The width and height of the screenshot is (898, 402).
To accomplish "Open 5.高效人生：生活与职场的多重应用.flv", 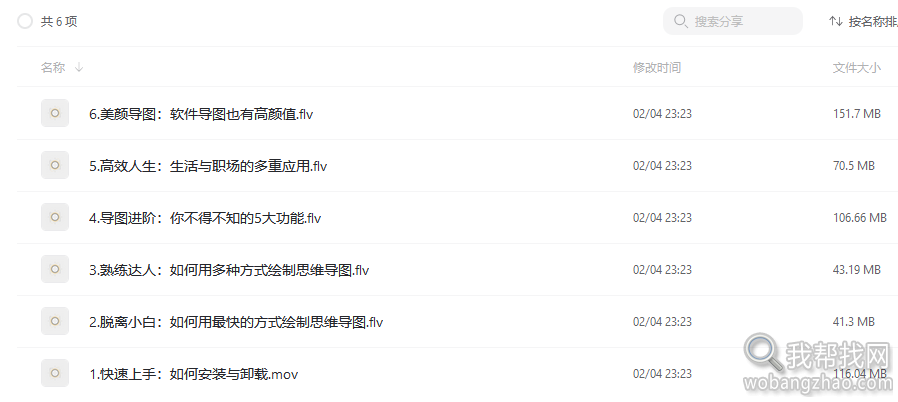I will coord(208,166).
